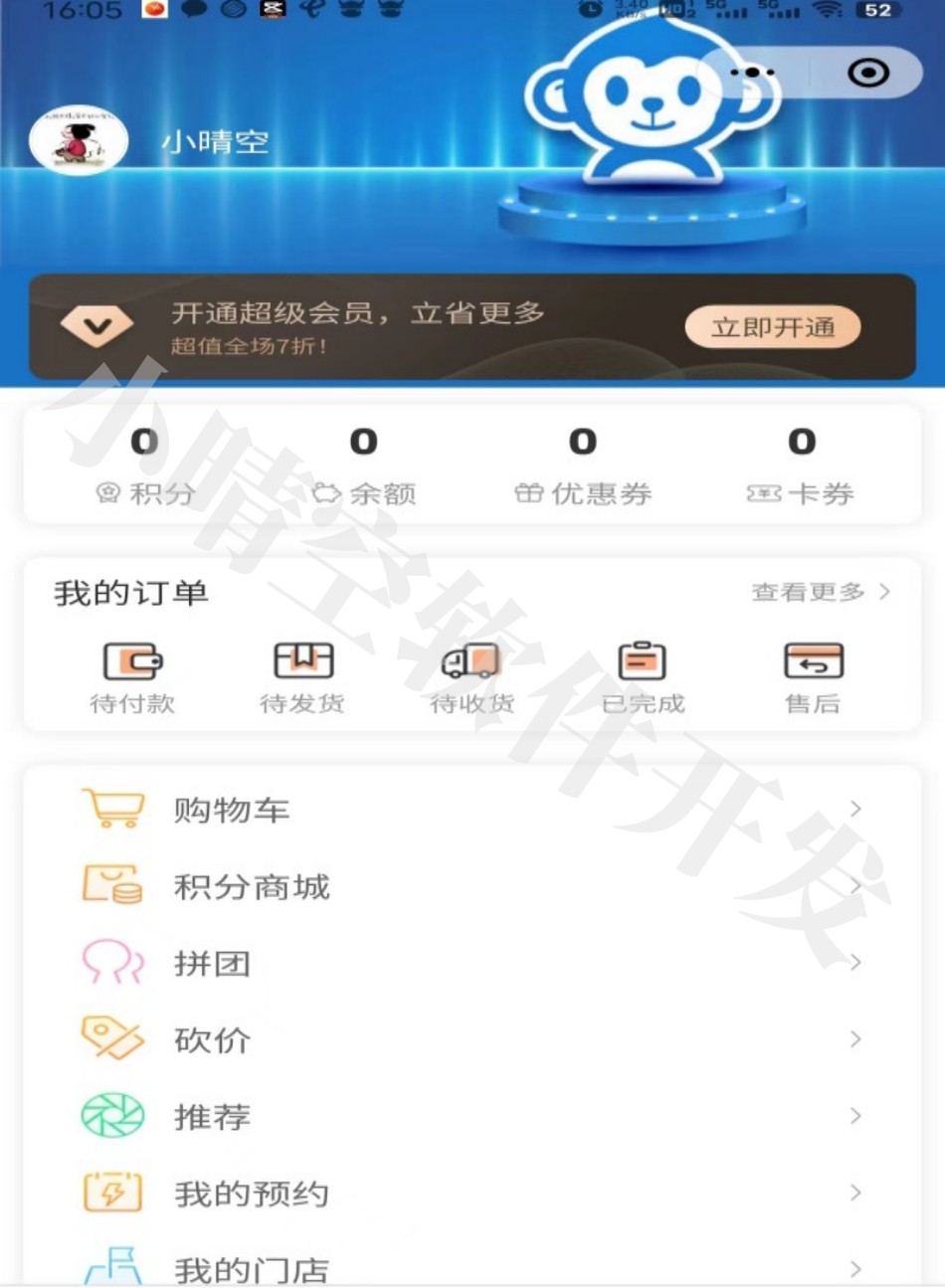Open my 卡券 card vouchers
The height and width of the screenshot is (1288, 945).
pyautogui.click(x=802, y=464)
